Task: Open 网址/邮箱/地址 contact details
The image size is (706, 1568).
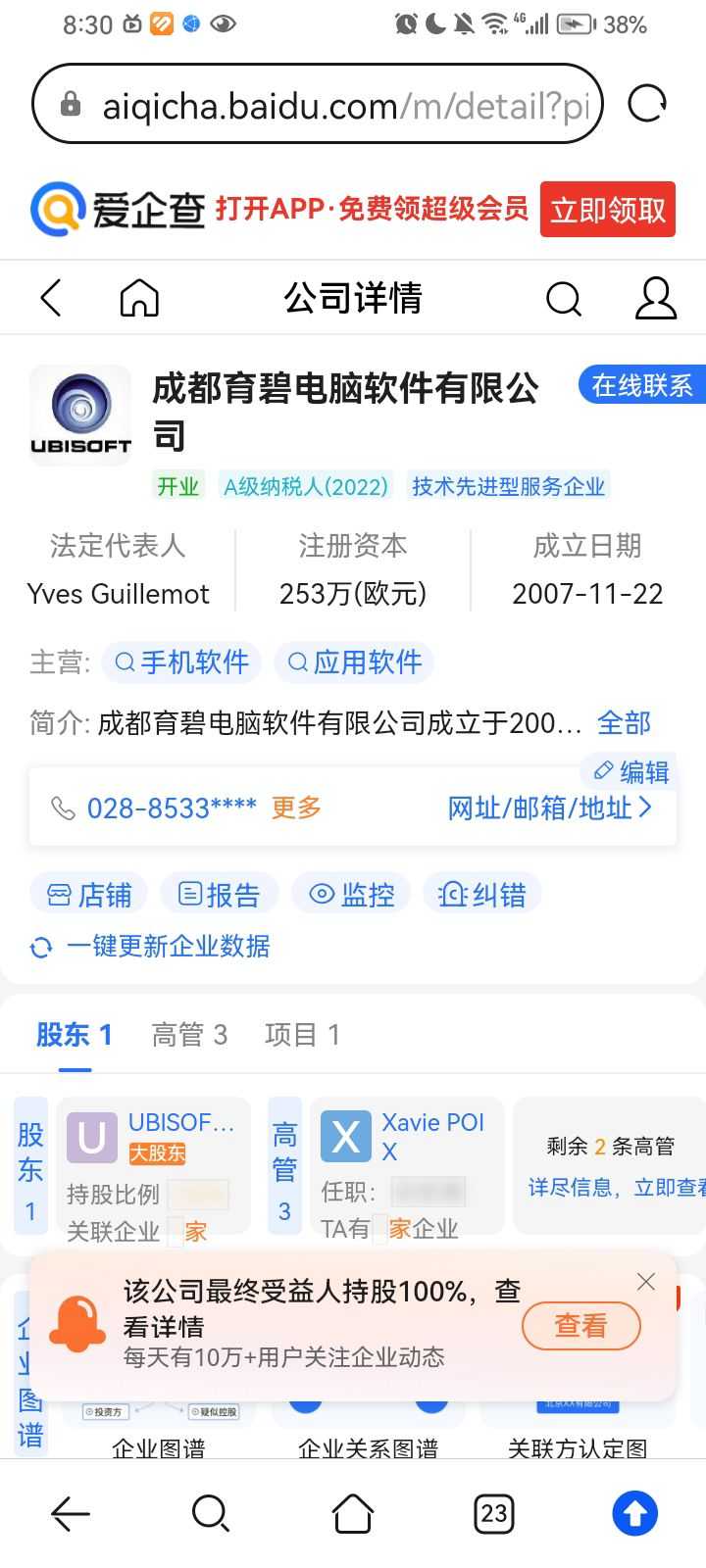Action: pyautogui.click(x=549, y=808)
